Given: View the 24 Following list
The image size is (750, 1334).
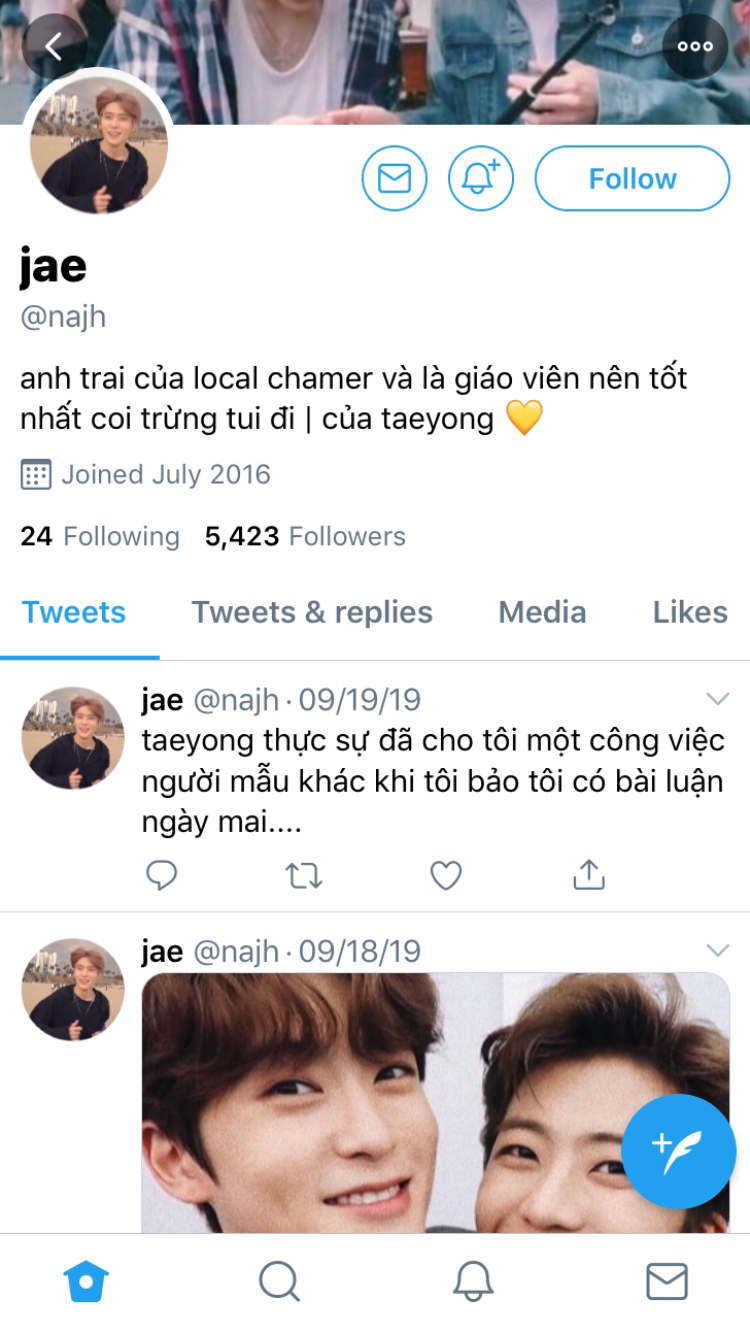Looking at the screenshot, I should (x=100, y=537).
